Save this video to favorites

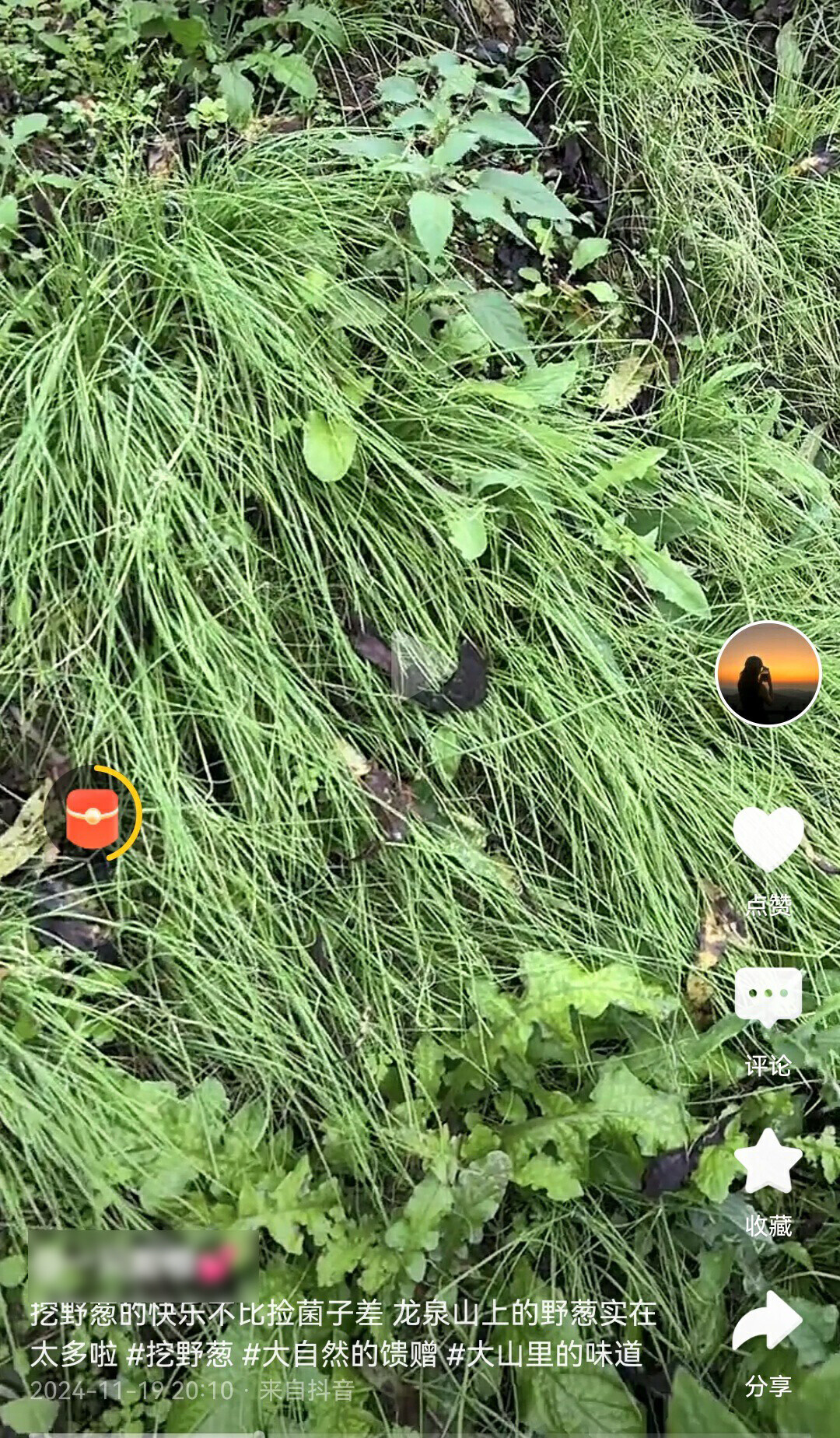(x=768, y=1163)
